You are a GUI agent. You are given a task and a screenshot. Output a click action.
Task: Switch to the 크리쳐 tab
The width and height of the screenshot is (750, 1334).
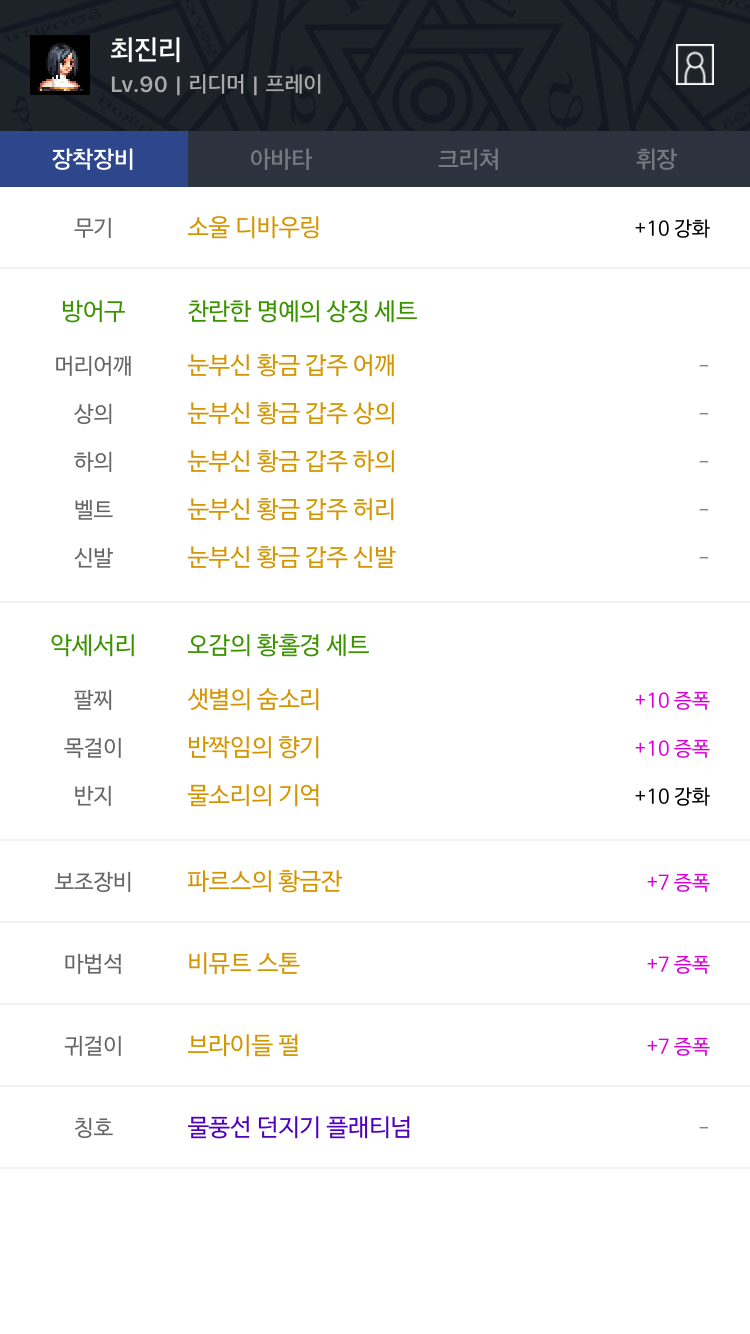click(468, 159)
